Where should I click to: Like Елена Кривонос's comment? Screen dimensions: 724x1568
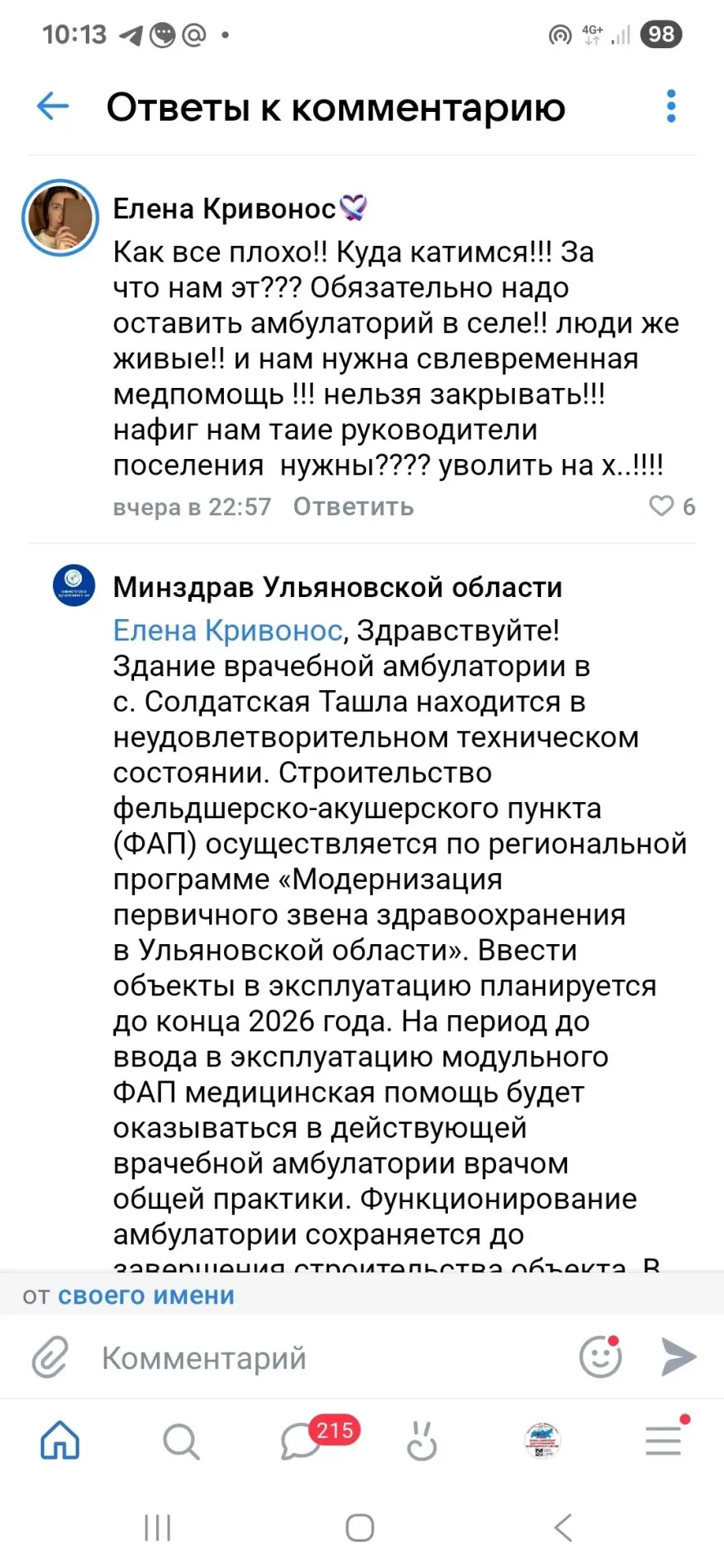661,506
